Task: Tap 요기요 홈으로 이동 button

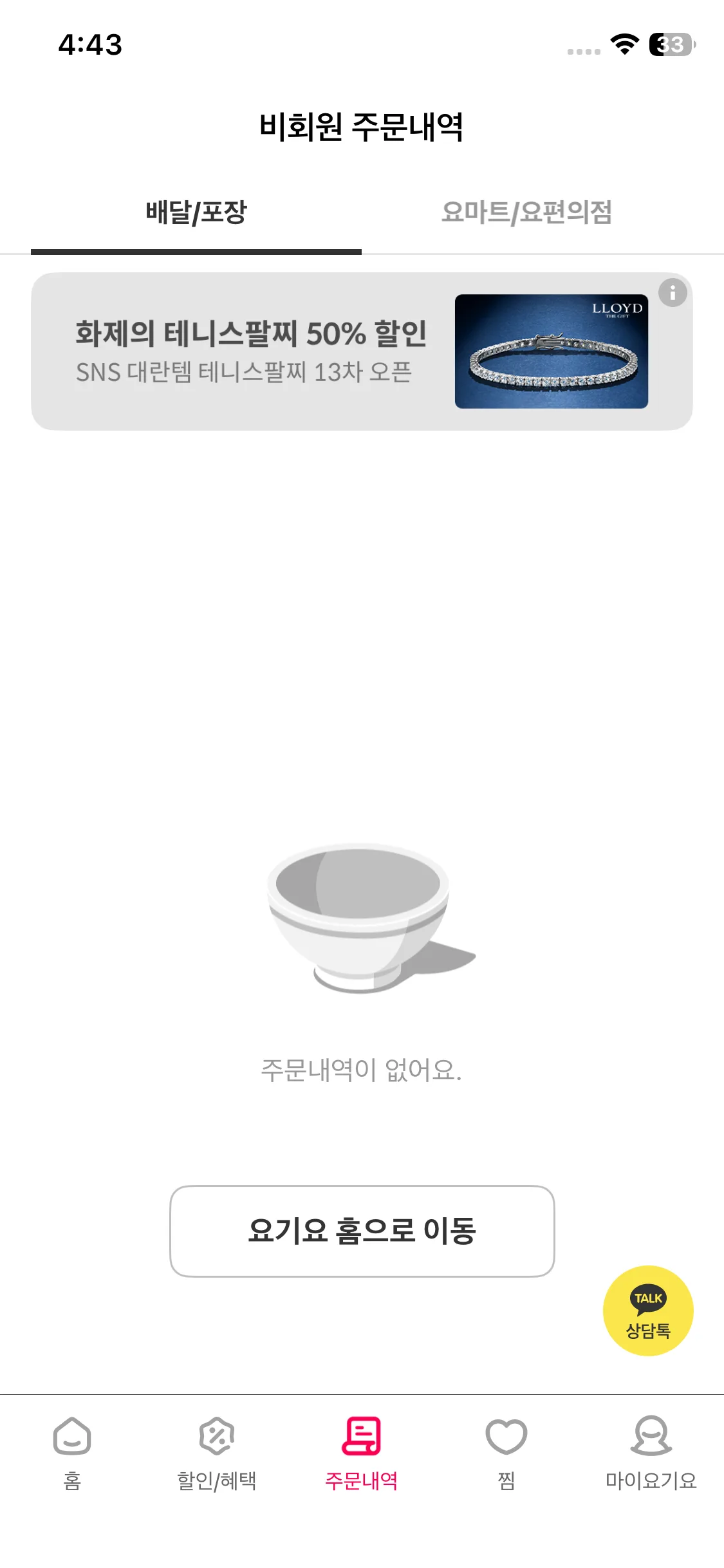Action: 362,1231
